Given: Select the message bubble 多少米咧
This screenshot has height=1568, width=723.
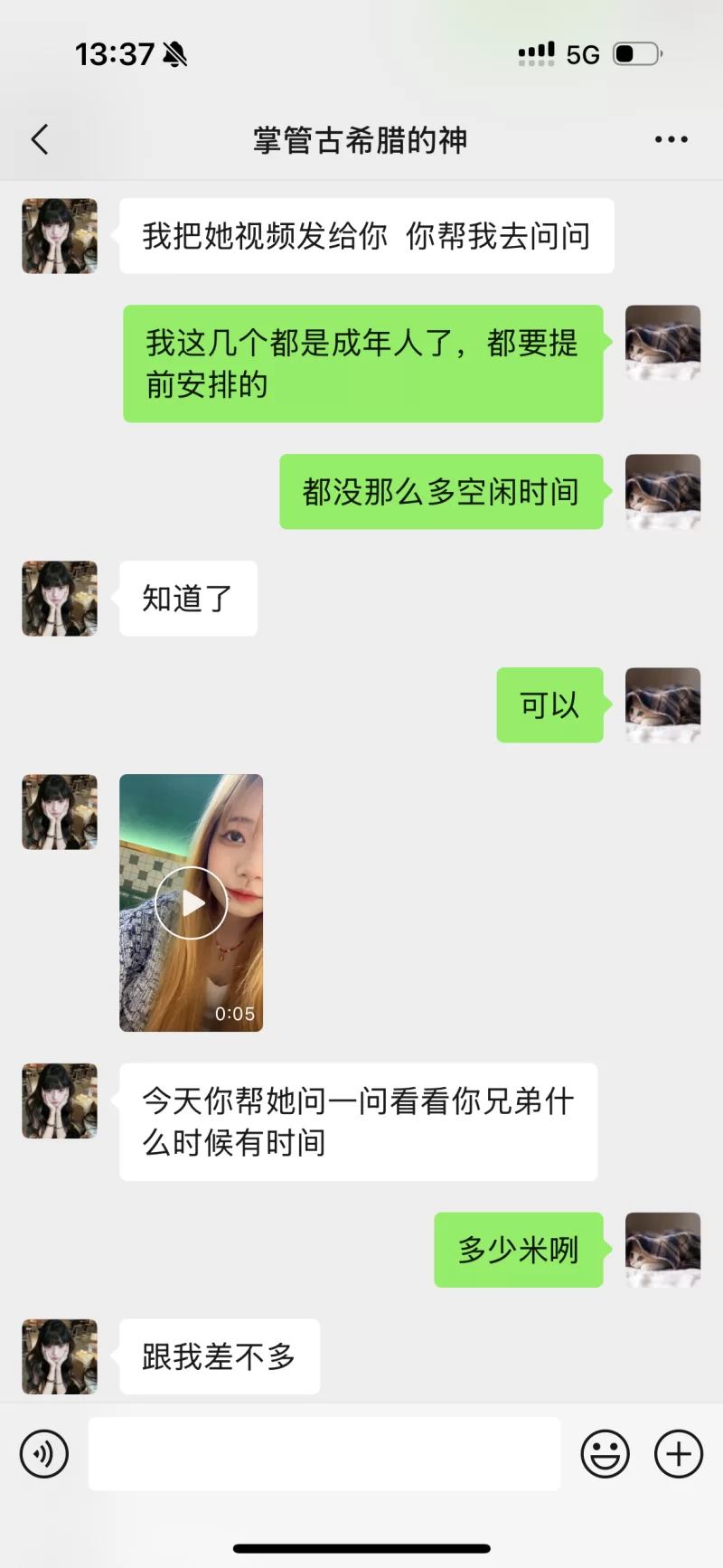Looking at the screenshot, I should [518, 1249].
